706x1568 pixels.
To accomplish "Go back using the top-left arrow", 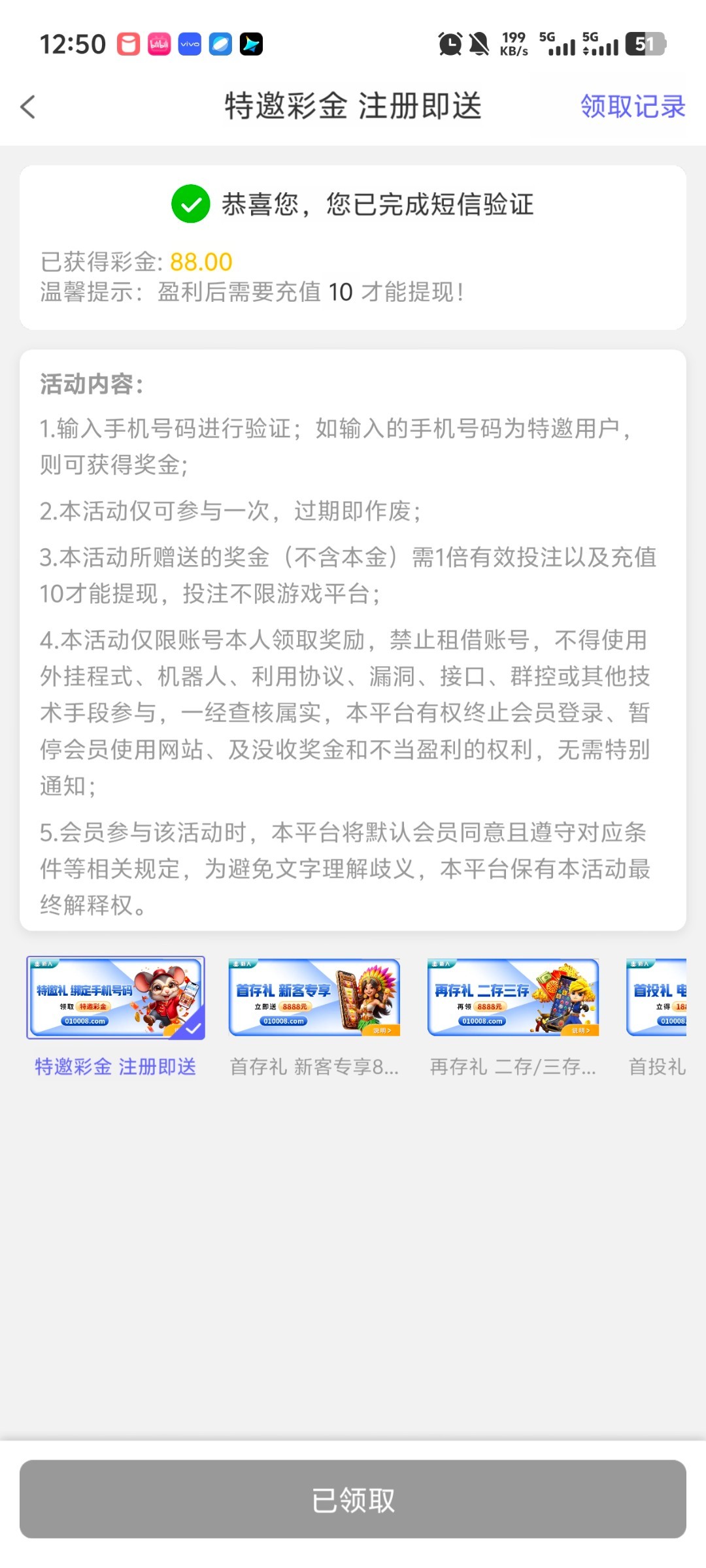I will tap(28, 106).
